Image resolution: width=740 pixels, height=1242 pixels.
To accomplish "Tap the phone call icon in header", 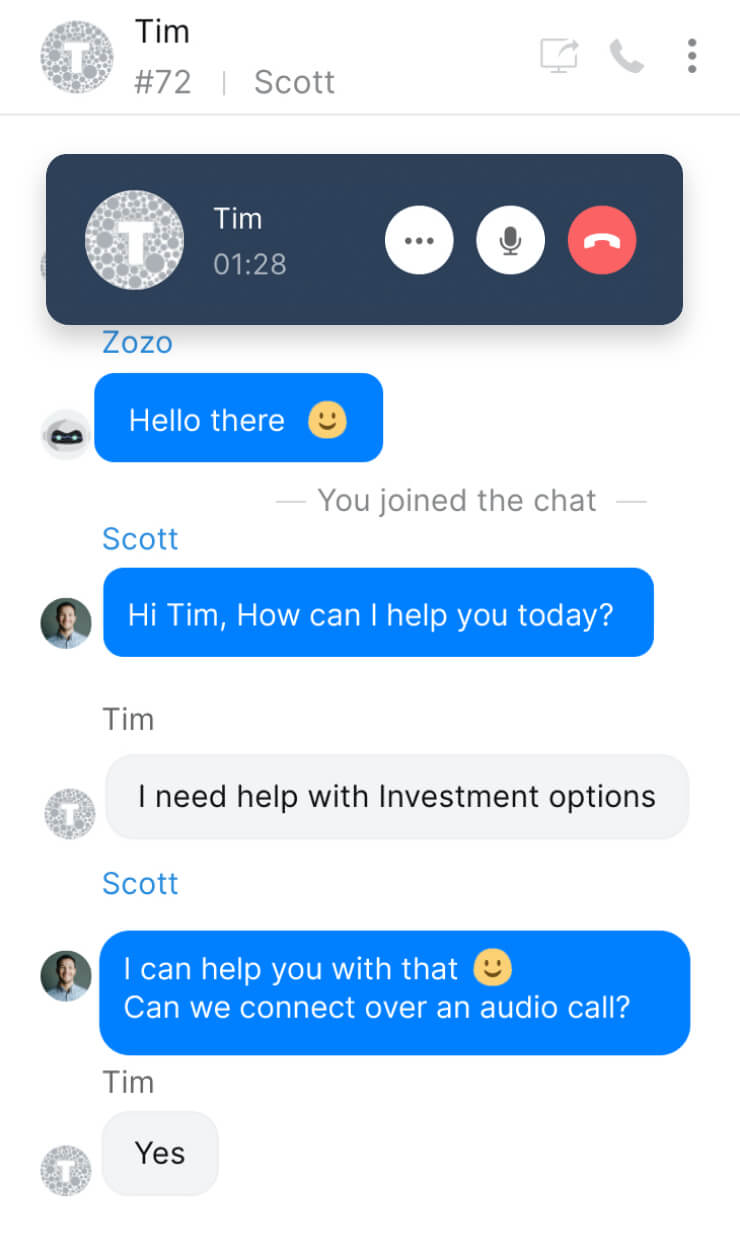I will [x=627, y=56].
